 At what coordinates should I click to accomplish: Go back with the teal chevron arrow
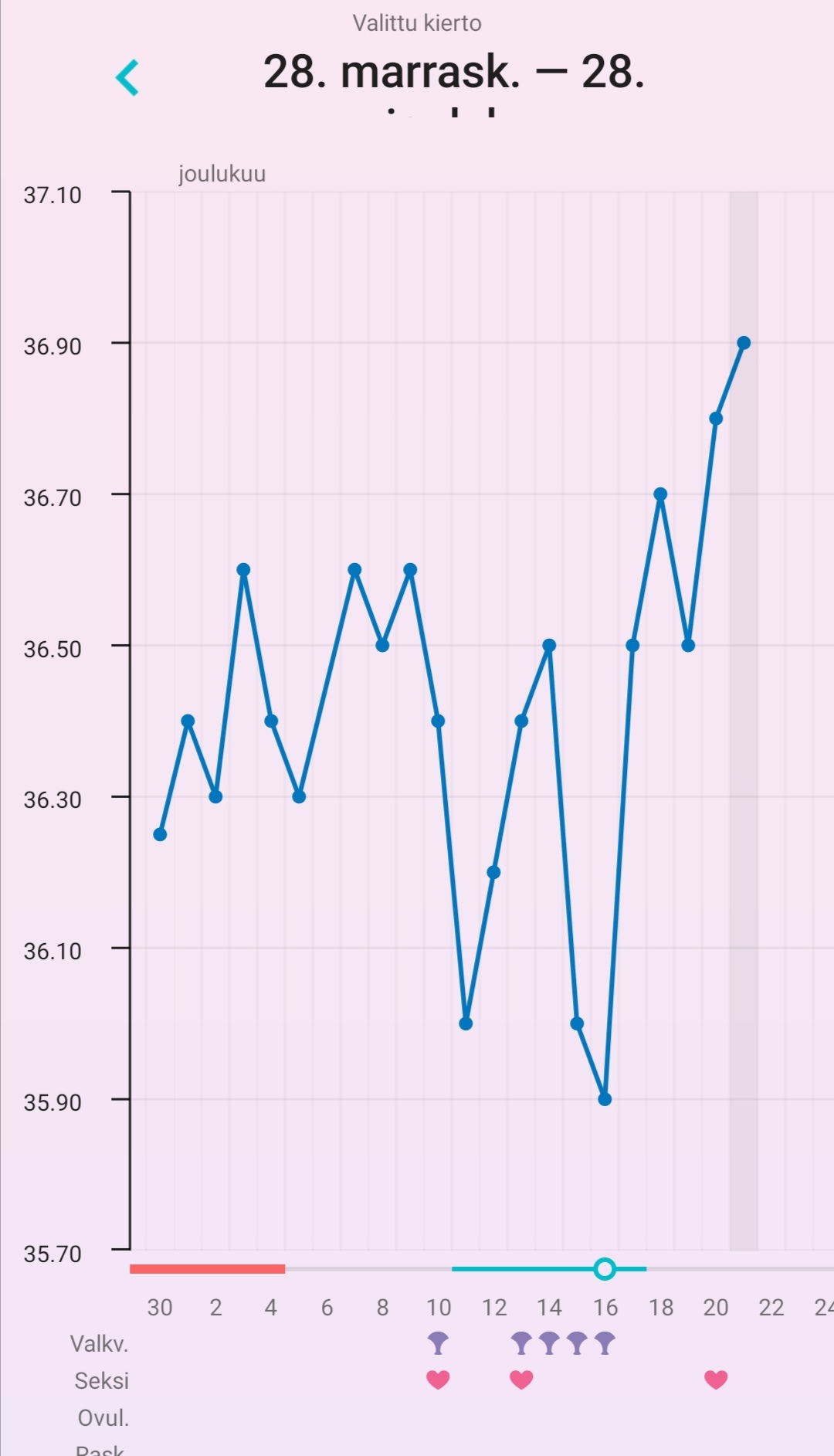(127, 77)
